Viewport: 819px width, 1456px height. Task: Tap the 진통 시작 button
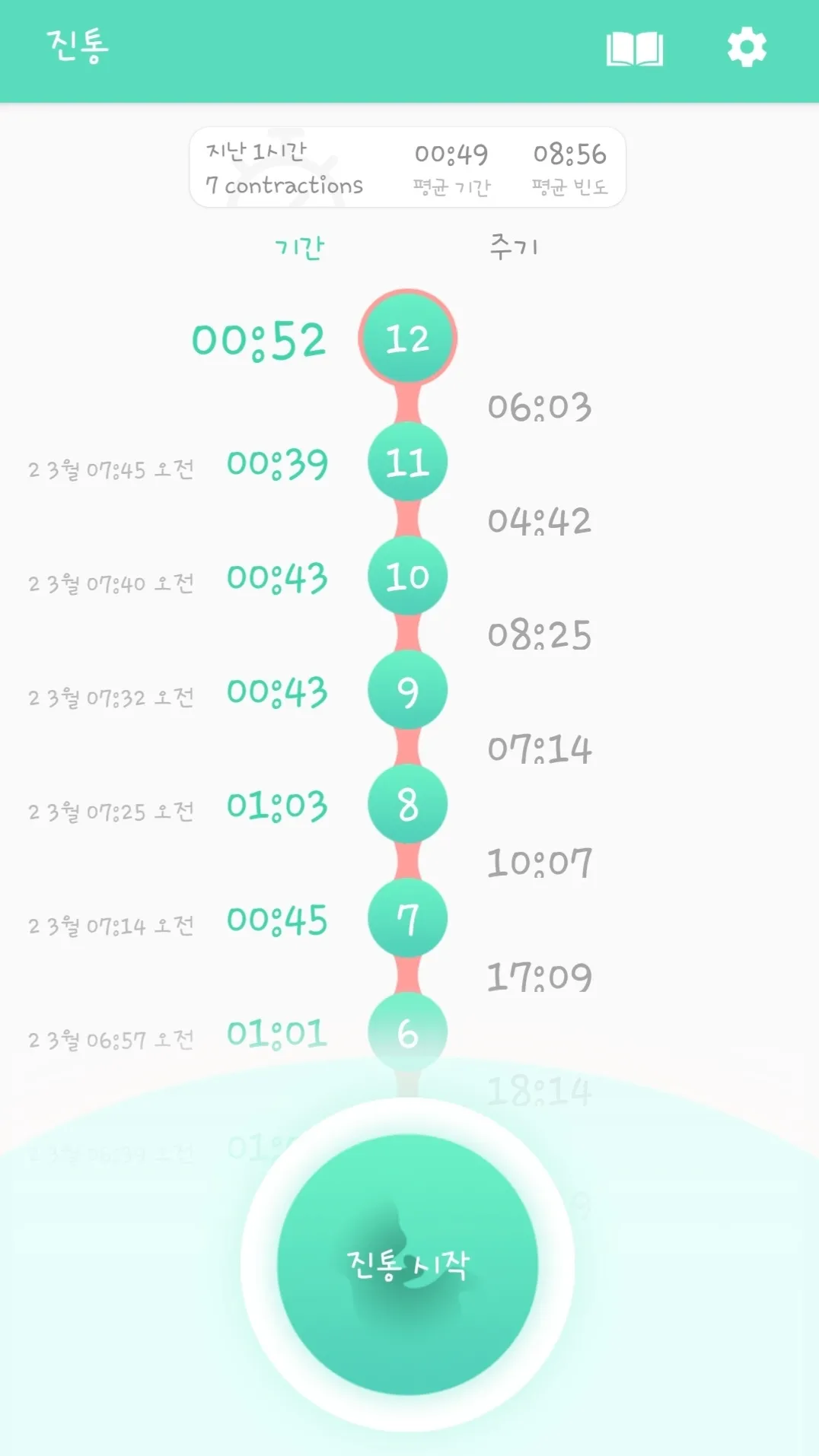pos(408,1264)
